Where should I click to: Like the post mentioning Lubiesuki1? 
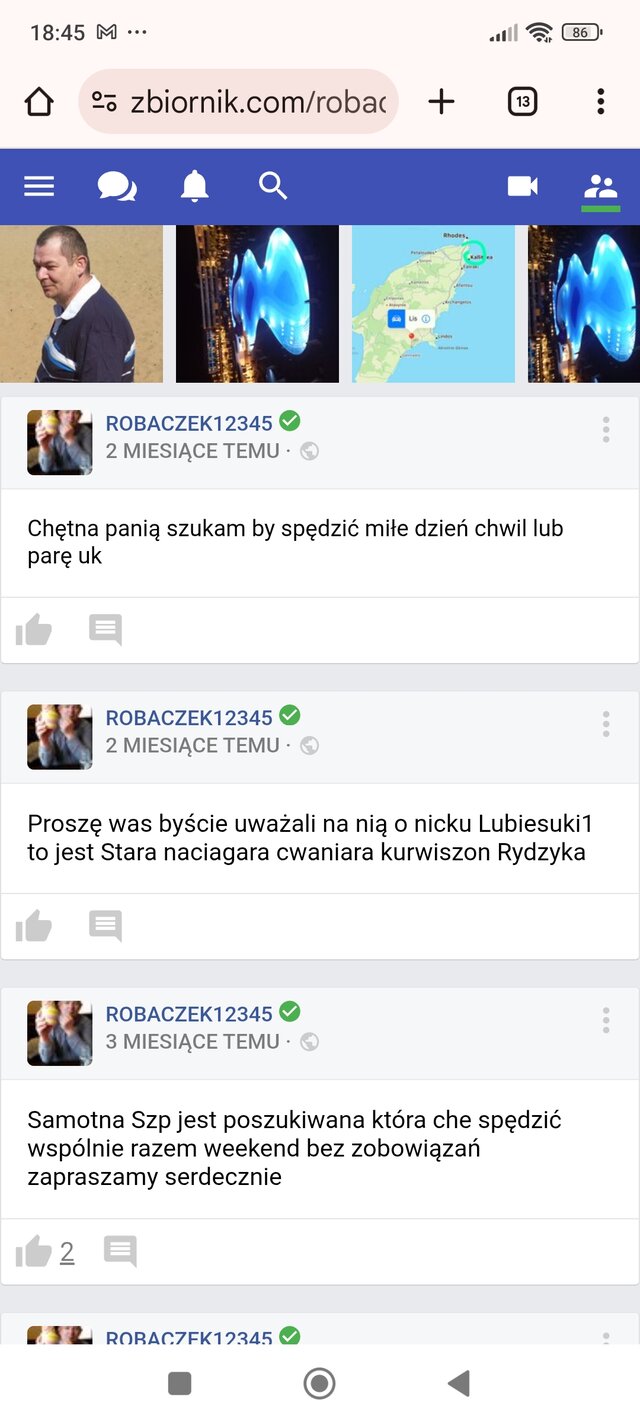point(34,926)
